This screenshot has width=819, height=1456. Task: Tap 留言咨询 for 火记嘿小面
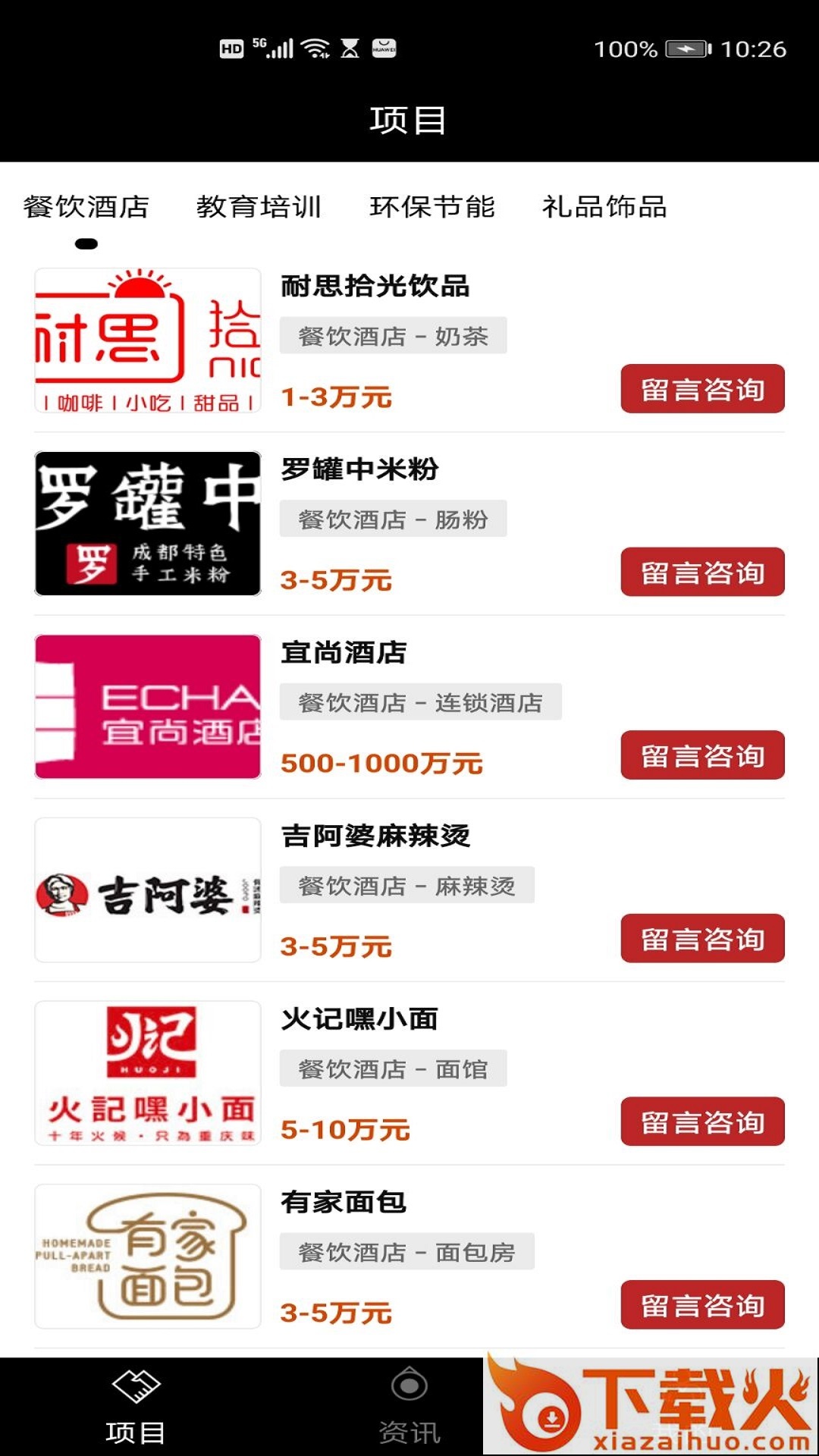(702, 1122)
